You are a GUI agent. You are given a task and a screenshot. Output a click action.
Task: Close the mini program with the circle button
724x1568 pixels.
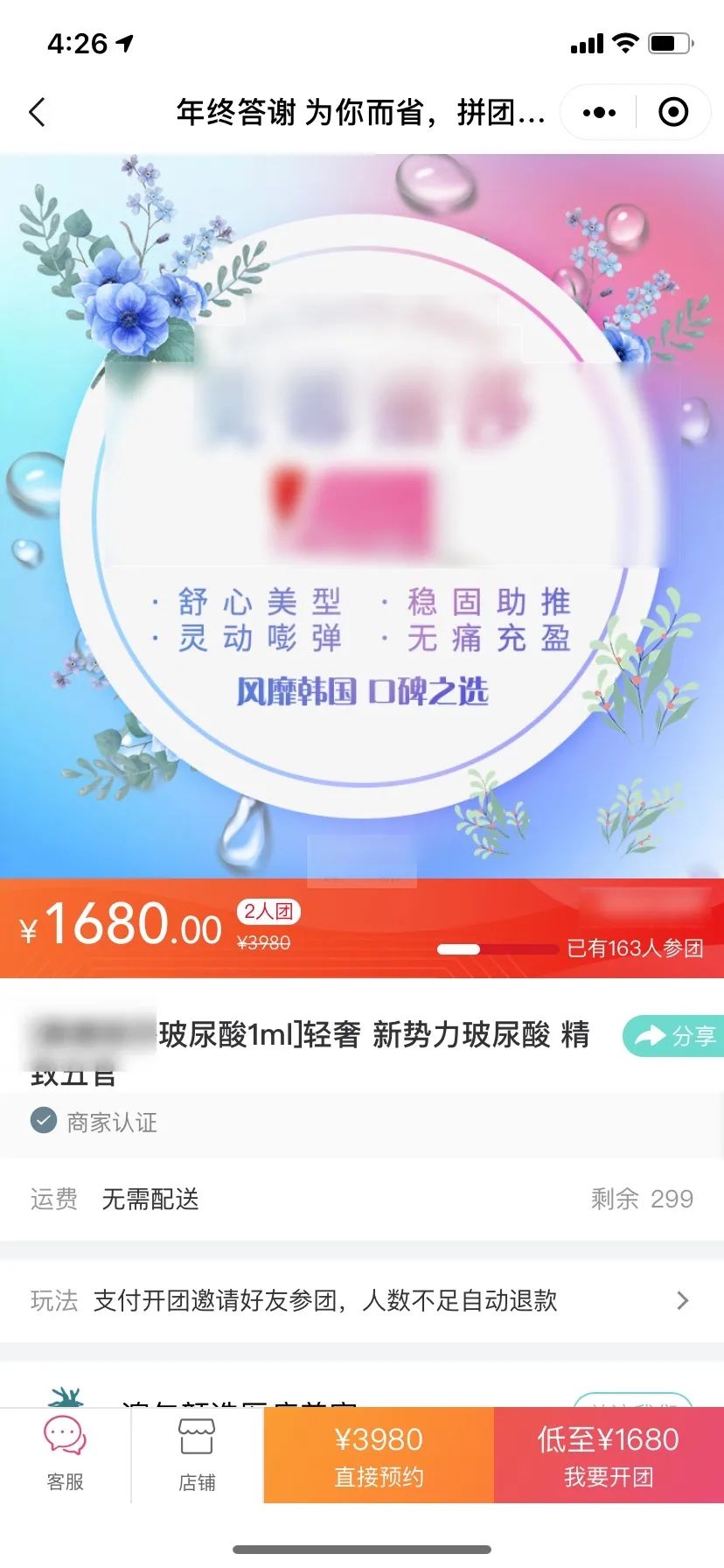[672, 113]
